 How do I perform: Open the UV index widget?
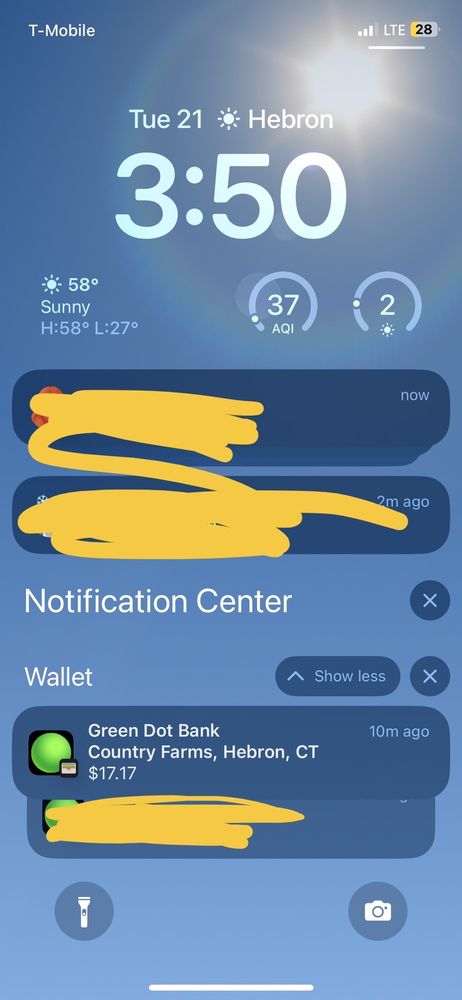[x=387, y=304]
